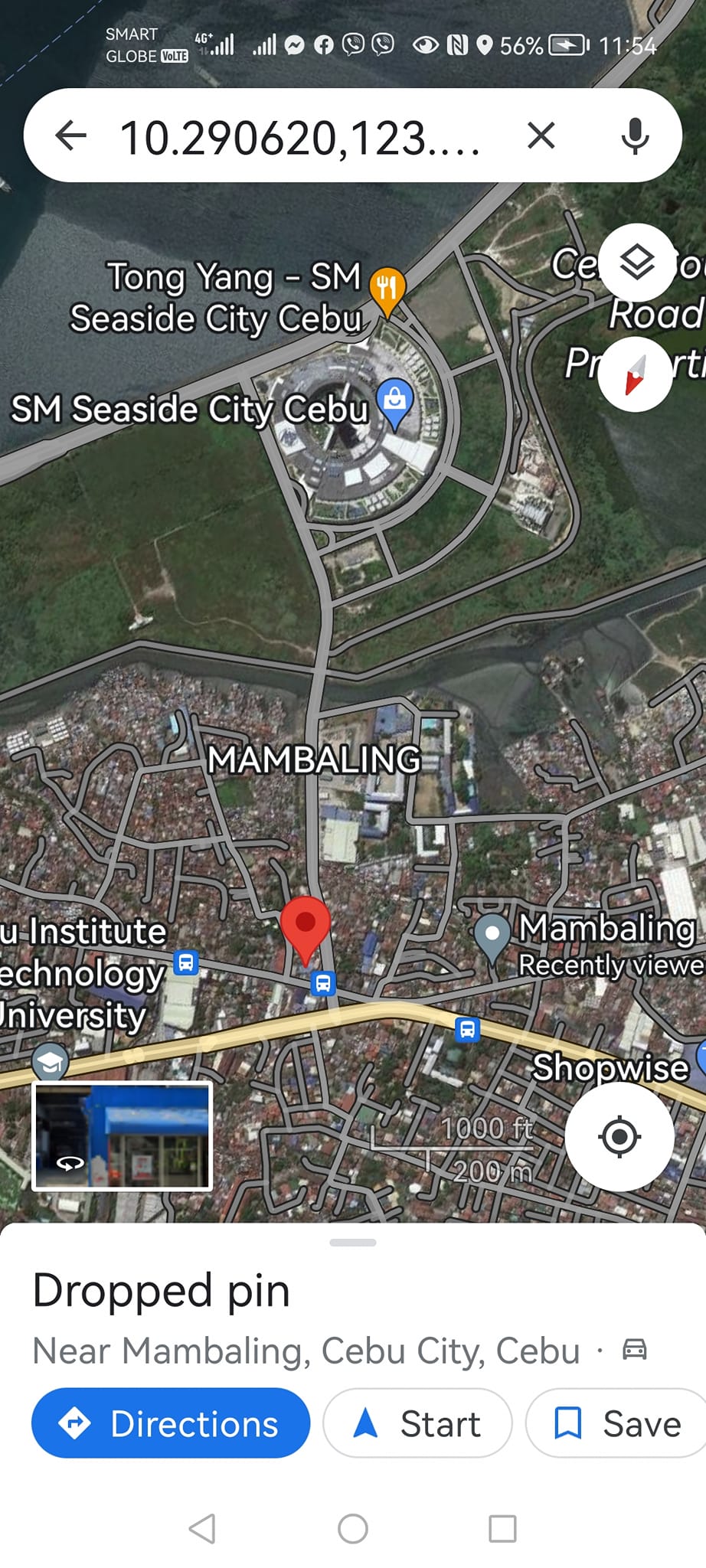Tap the system back navigation button
Screen dimensions: 706x1568
pos(202,1529)
